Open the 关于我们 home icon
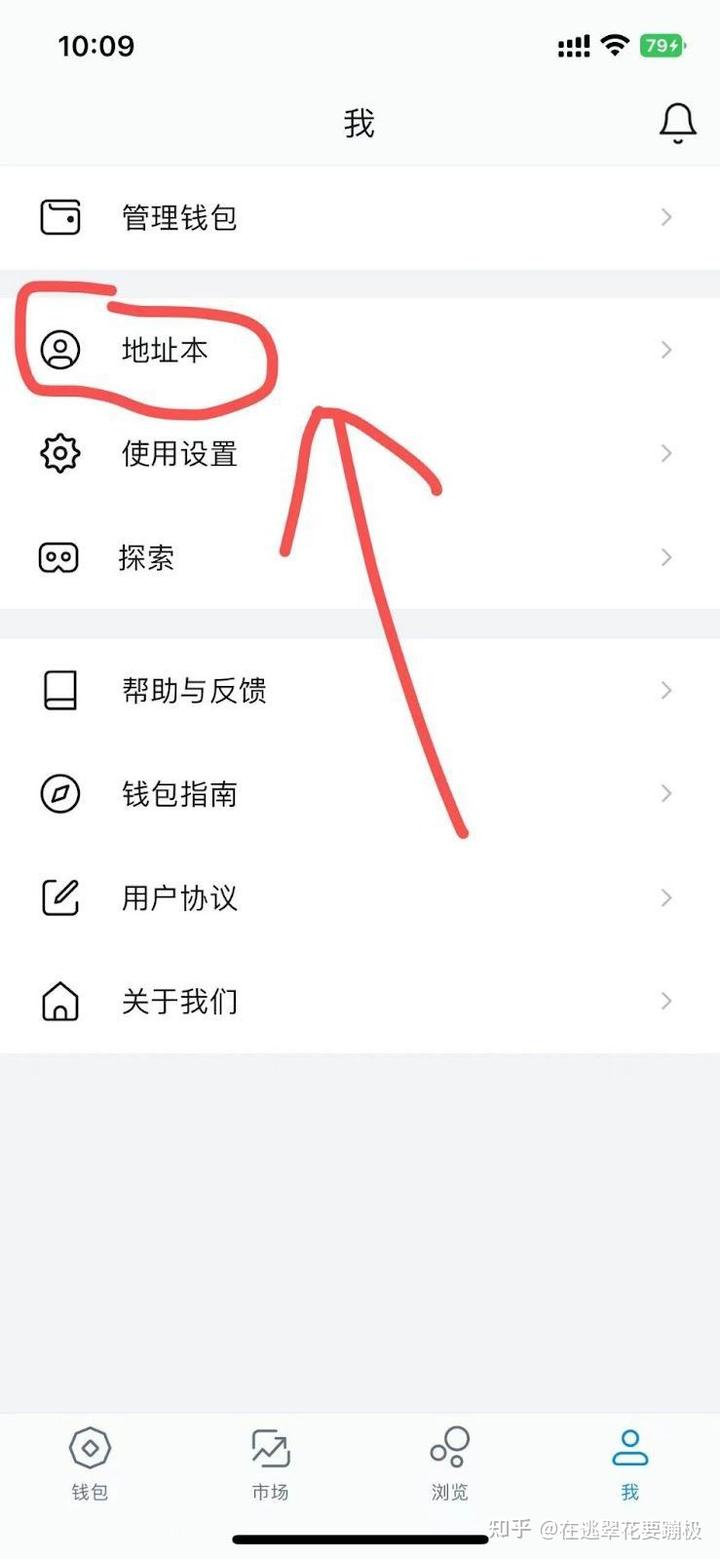Viewport: 720px width, 1559px height. coord(60,1000)
